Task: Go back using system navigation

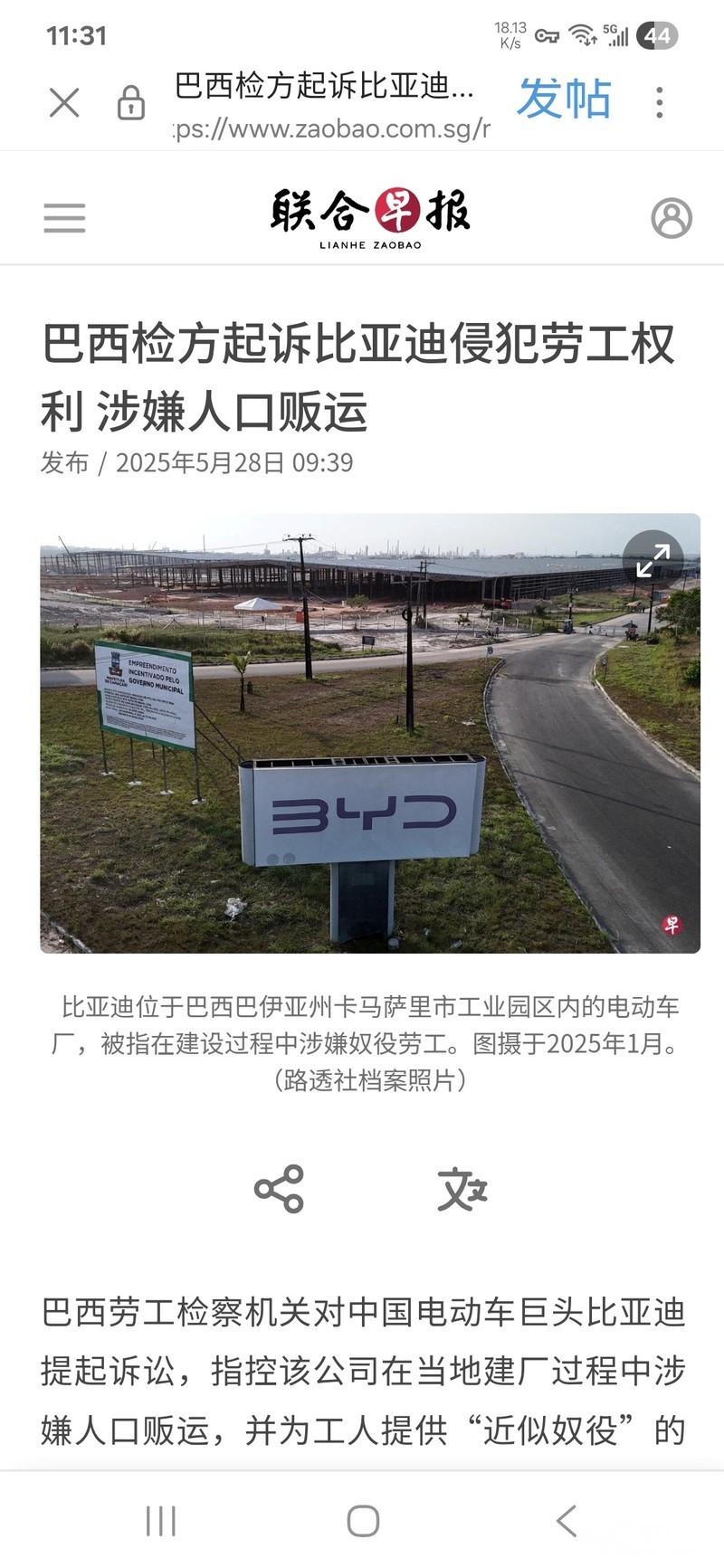Action: click(x=567, y=1521)
